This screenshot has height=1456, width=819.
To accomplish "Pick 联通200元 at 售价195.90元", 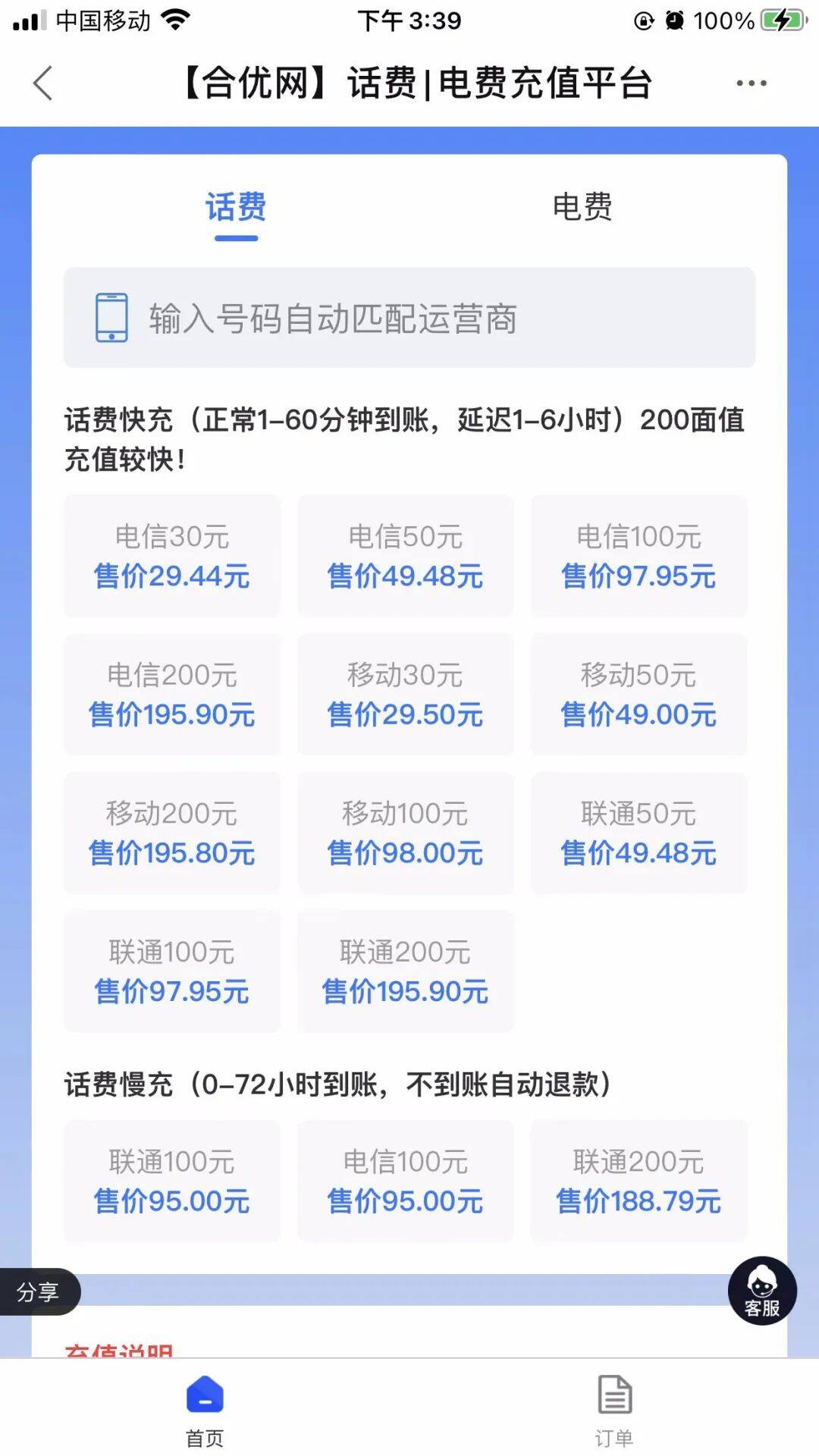I will [x=405, y=971].
